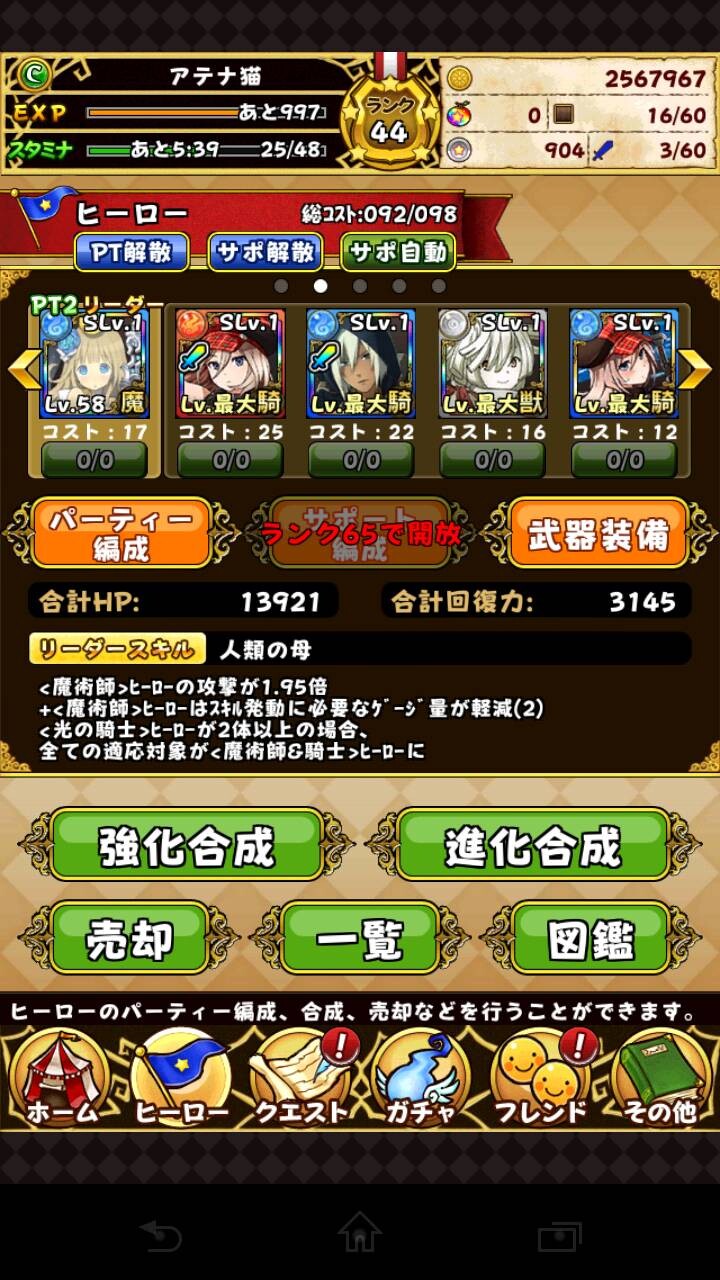Image resolution: width=720 pixels, height=1280 pixels.
Task: Open the 一覧 hero list
Action: coord(360,939)
